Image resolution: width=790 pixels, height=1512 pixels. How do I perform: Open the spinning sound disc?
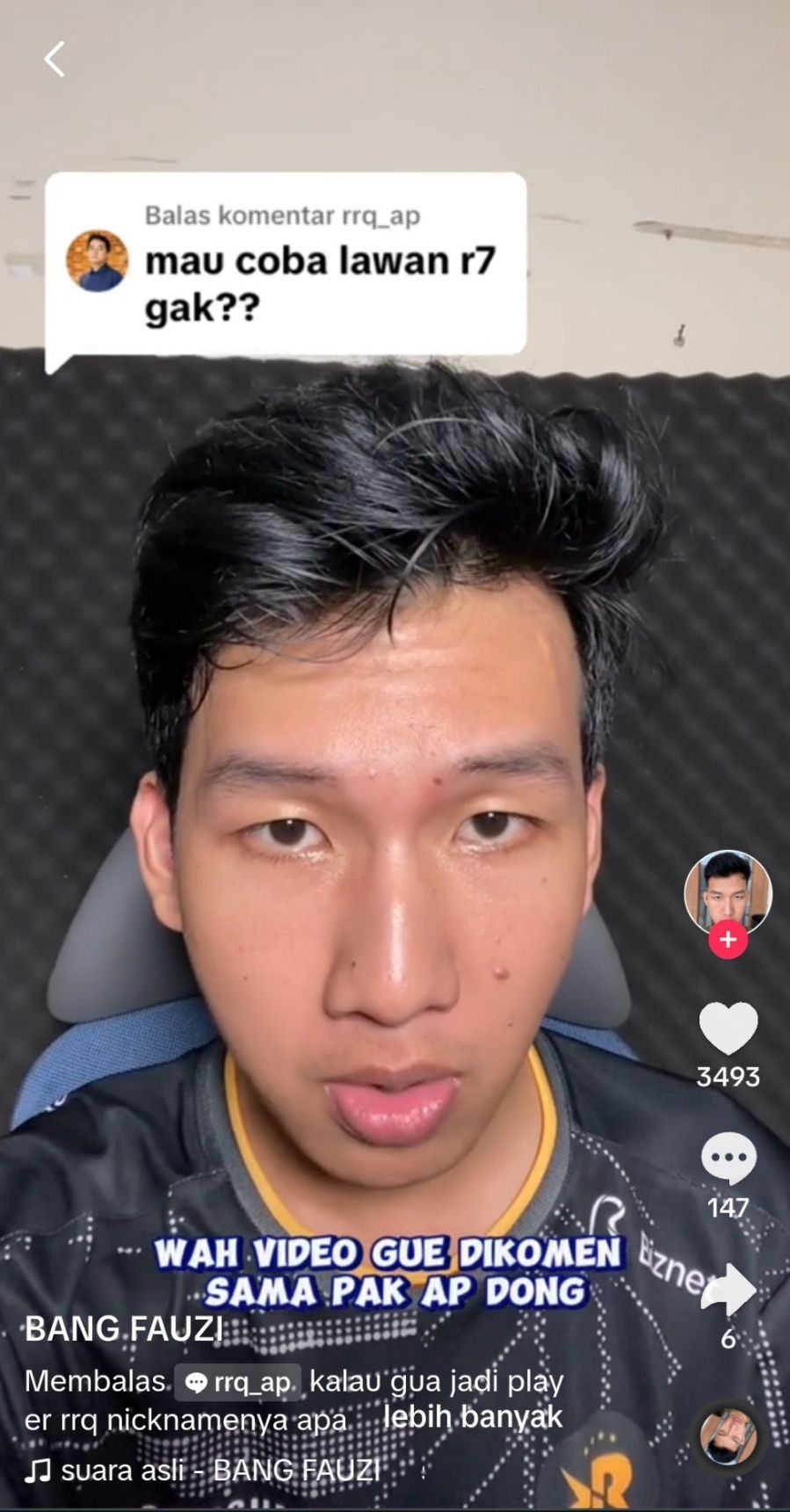[x=728, y=1436]
